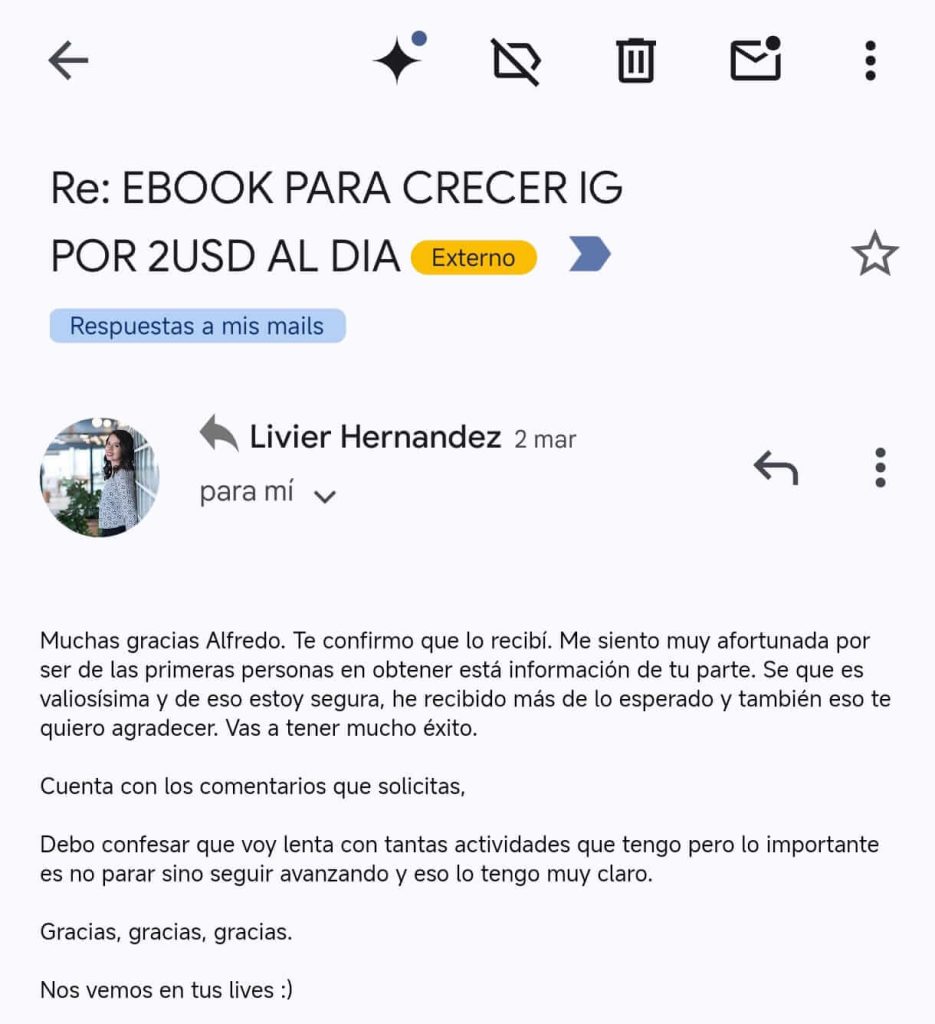Open message options for Livier's email
This screenshot has height=1024, width=935.
pyautogui.click(x=880, y=467)
